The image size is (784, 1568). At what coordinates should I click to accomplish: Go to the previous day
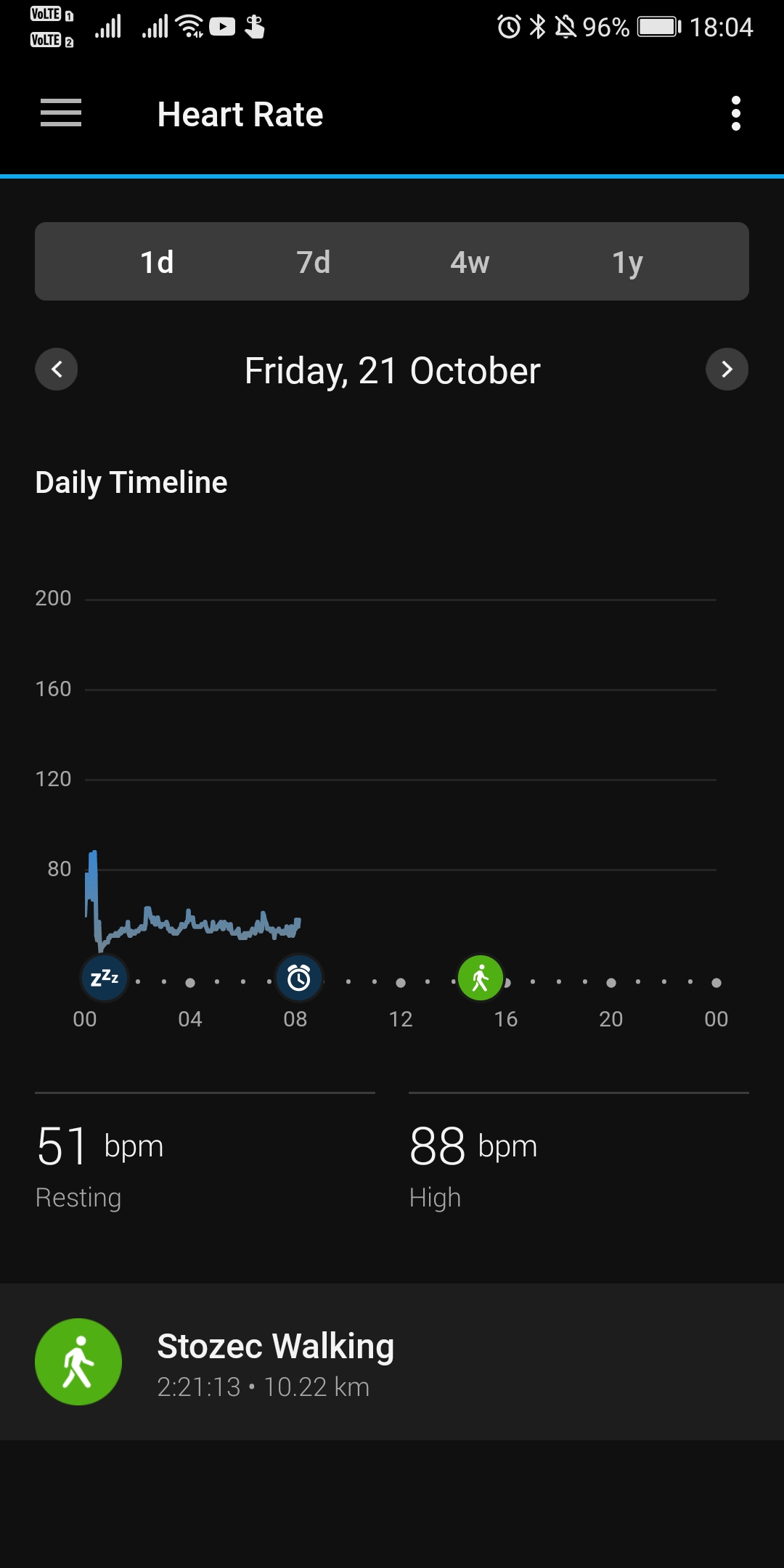point(57,369)
